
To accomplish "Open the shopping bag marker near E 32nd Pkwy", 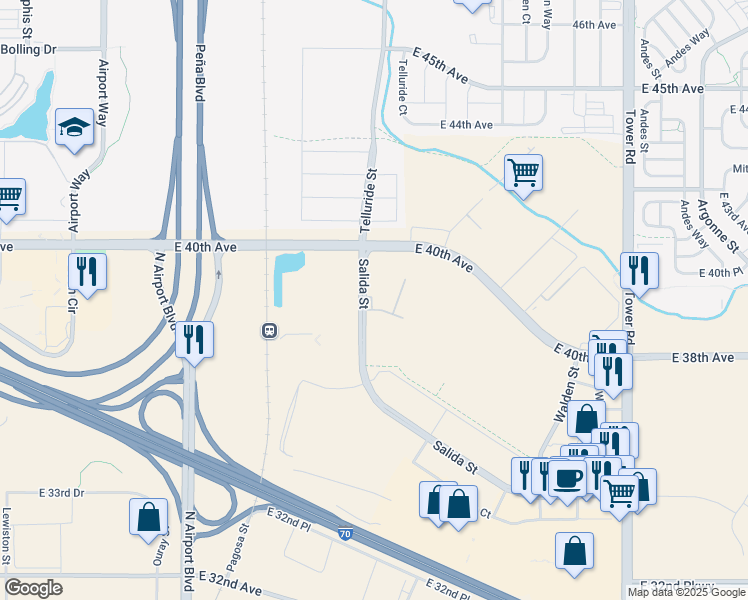I will [574, 551].
